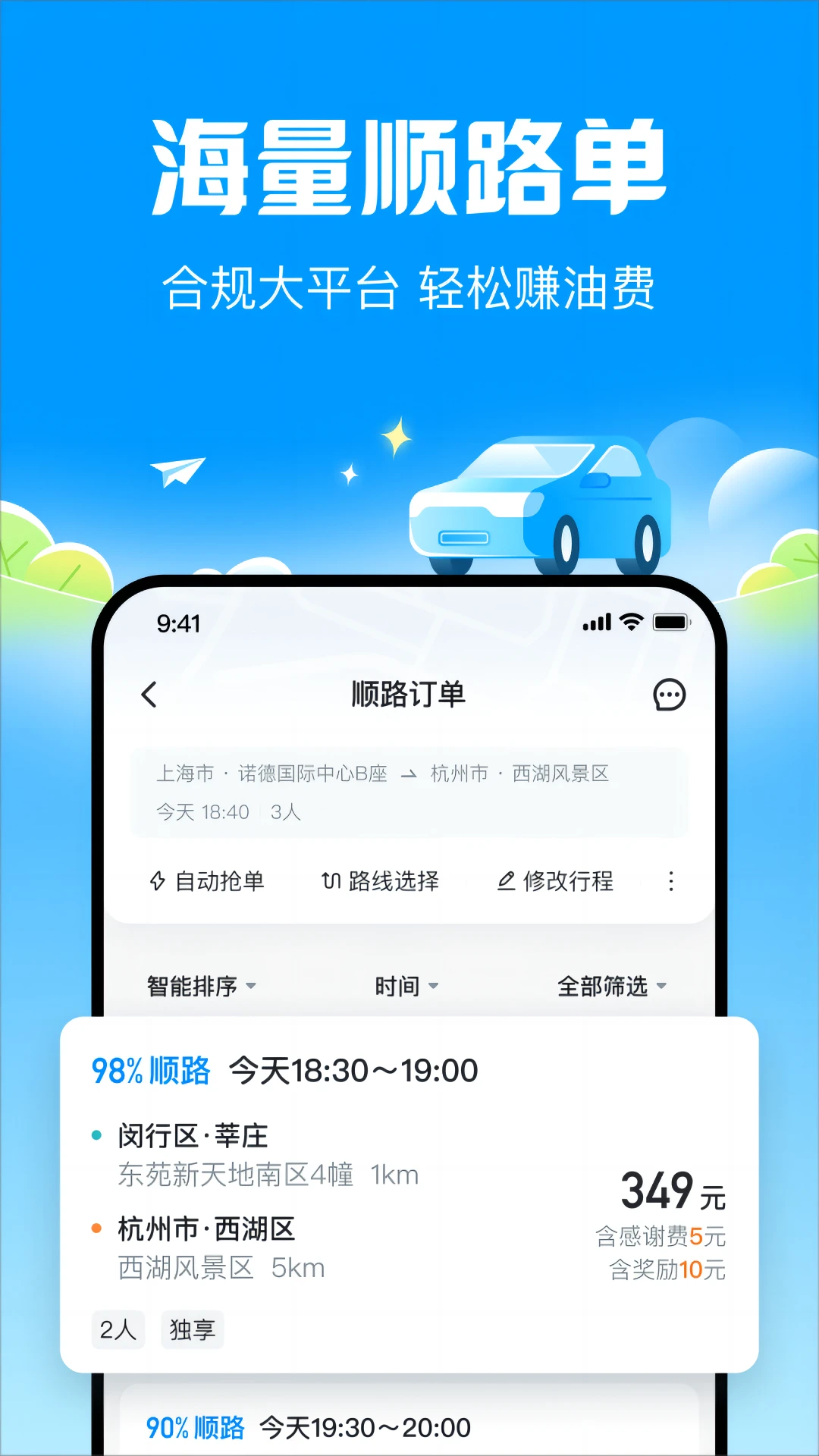The image size is (819, 1456).
Task: Select the 独享 exclusive ride tag
Action: click(193, 1329)
